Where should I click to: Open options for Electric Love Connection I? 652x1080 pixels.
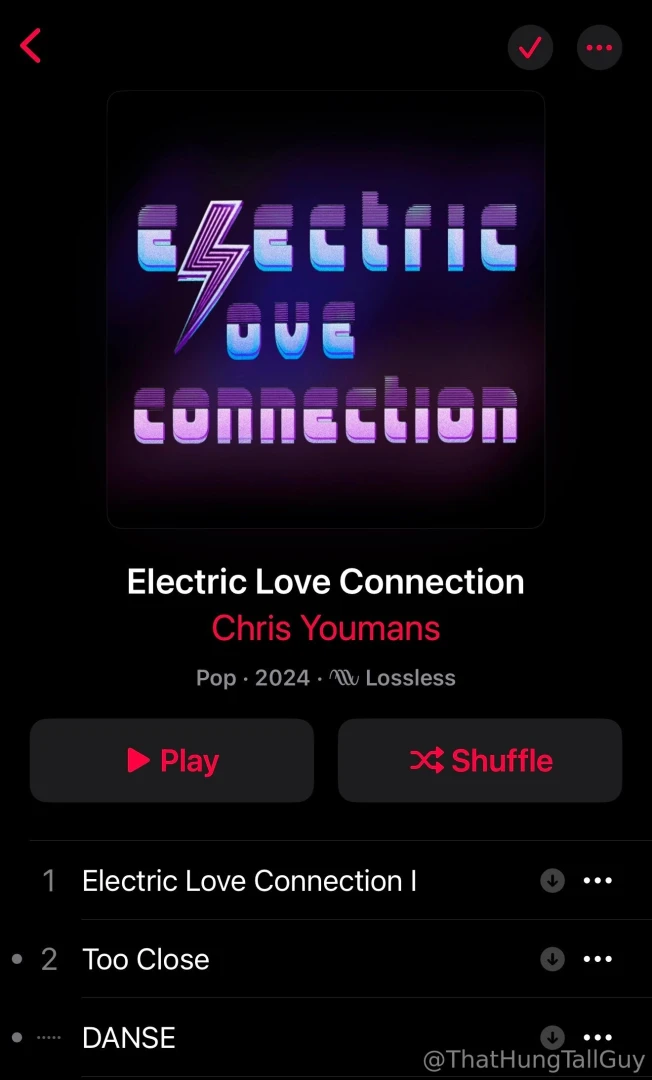(x=598, y=881)
